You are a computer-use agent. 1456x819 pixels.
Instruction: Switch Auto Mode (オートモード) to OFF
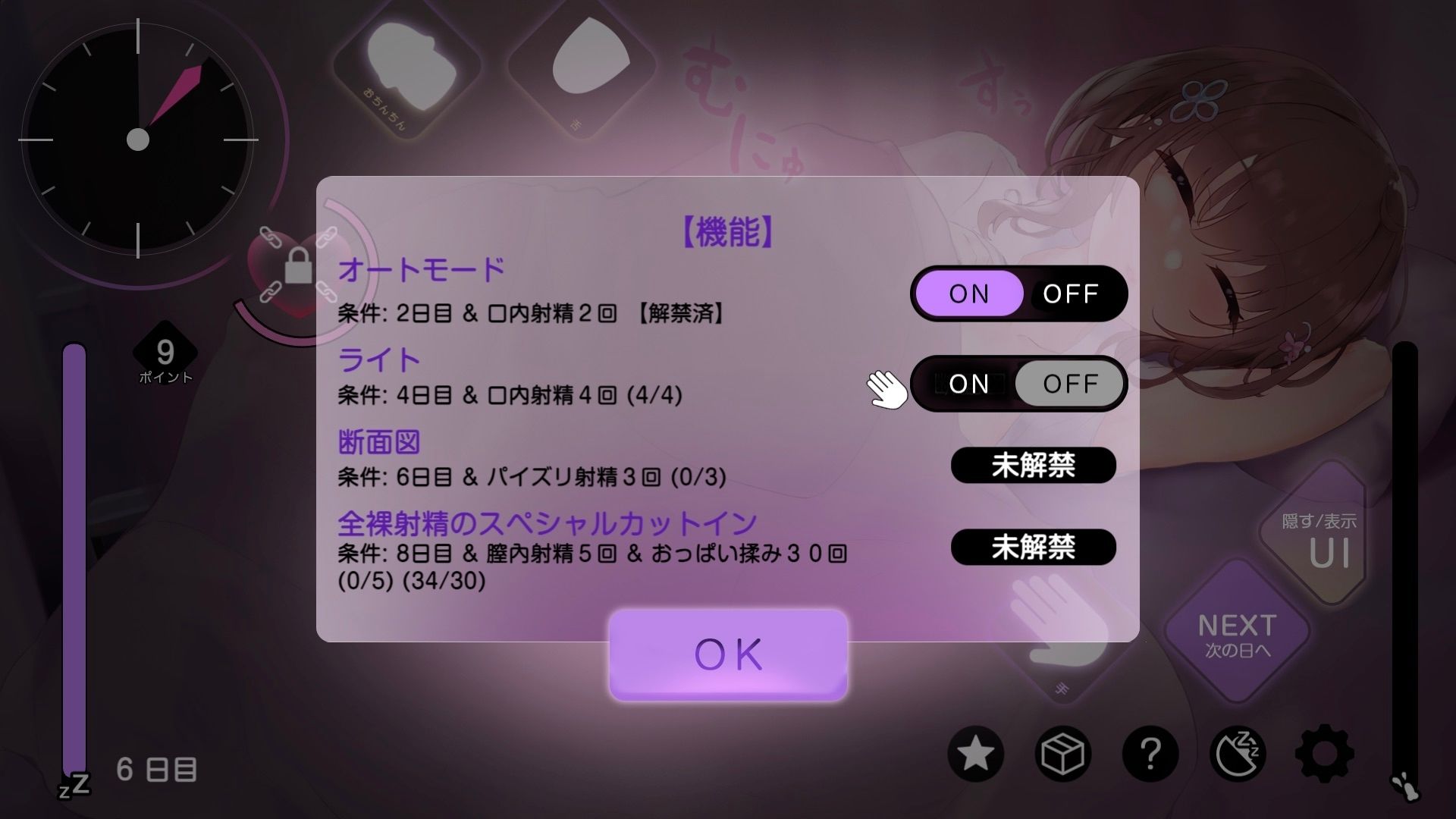point(1071,293)
